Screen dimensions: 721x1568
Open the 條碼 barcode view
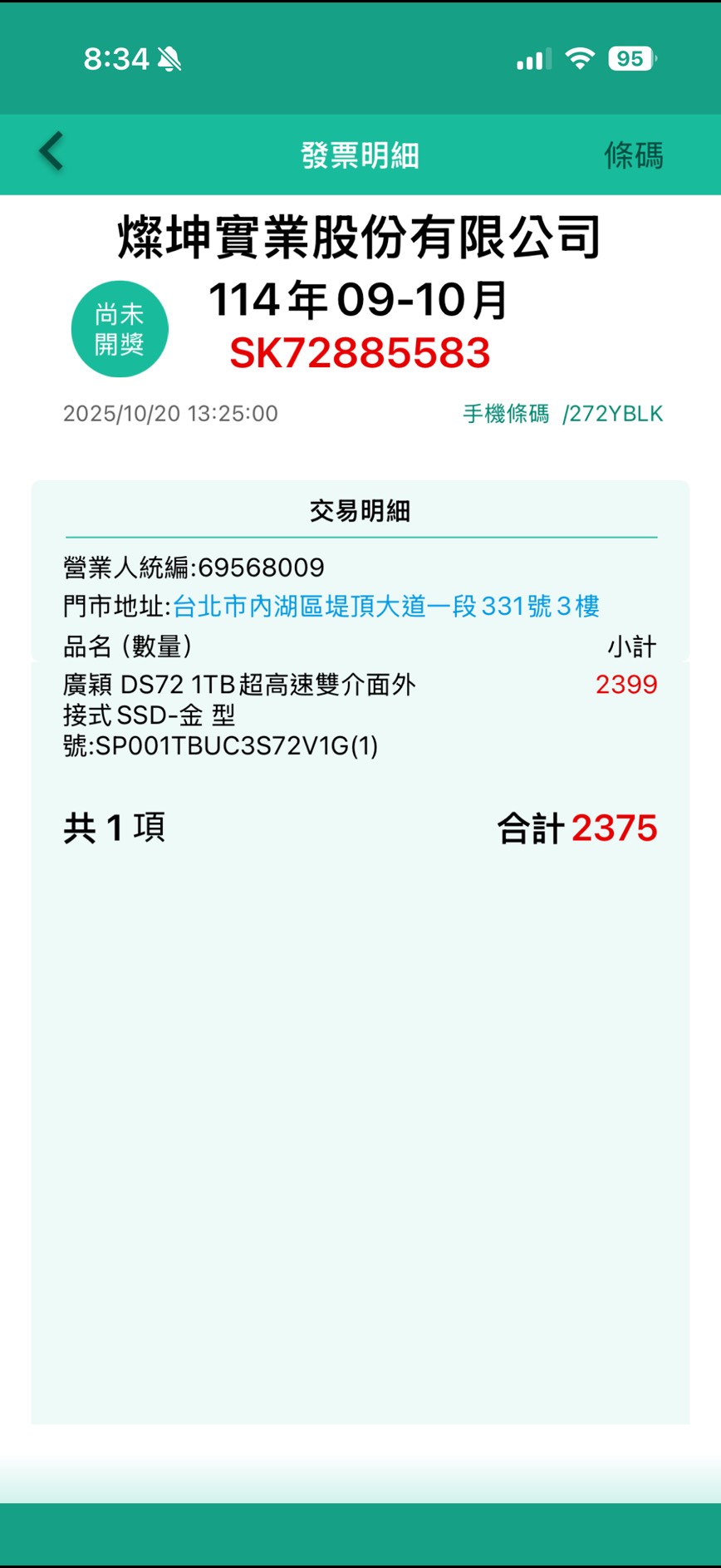pos(633,155)
